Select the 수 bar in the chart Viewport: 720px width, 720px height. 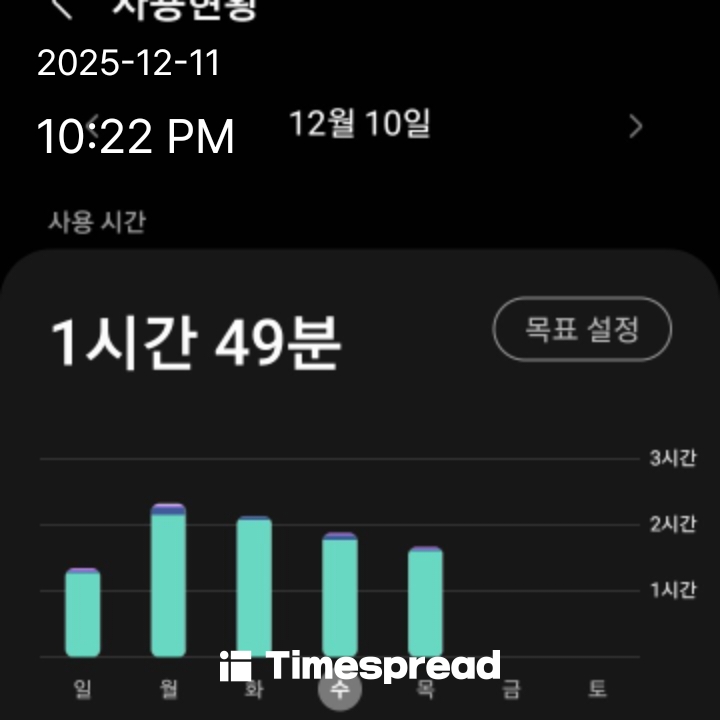point(340,594)
